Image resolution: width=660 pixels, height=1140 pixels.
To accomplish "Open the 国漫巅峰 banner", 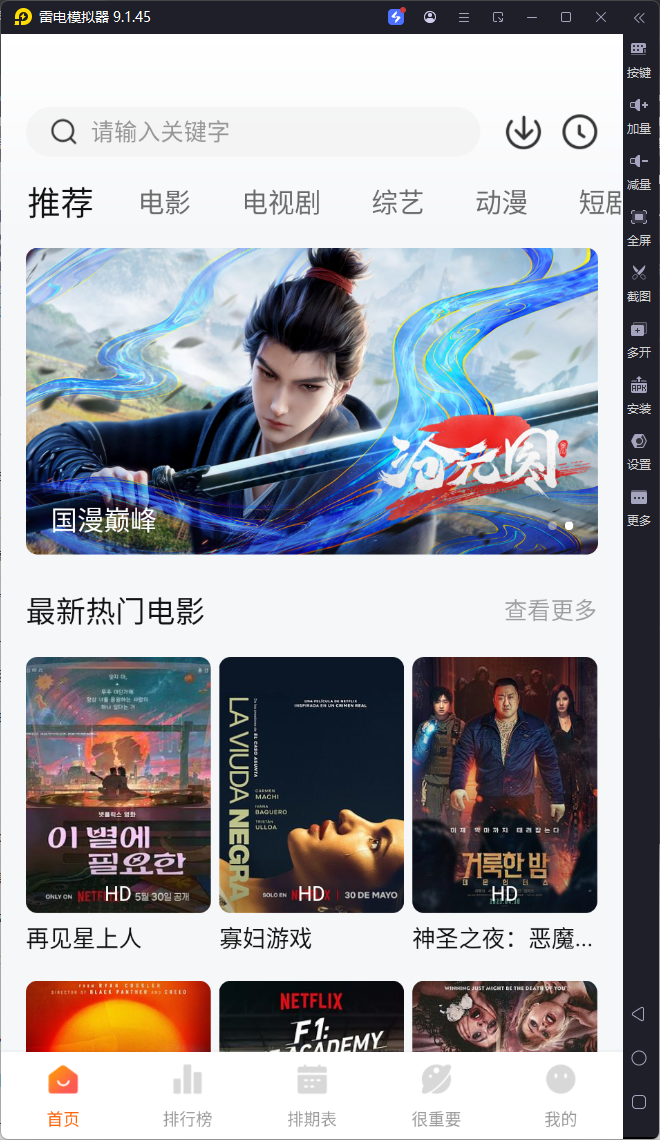I will coord(312,401).
